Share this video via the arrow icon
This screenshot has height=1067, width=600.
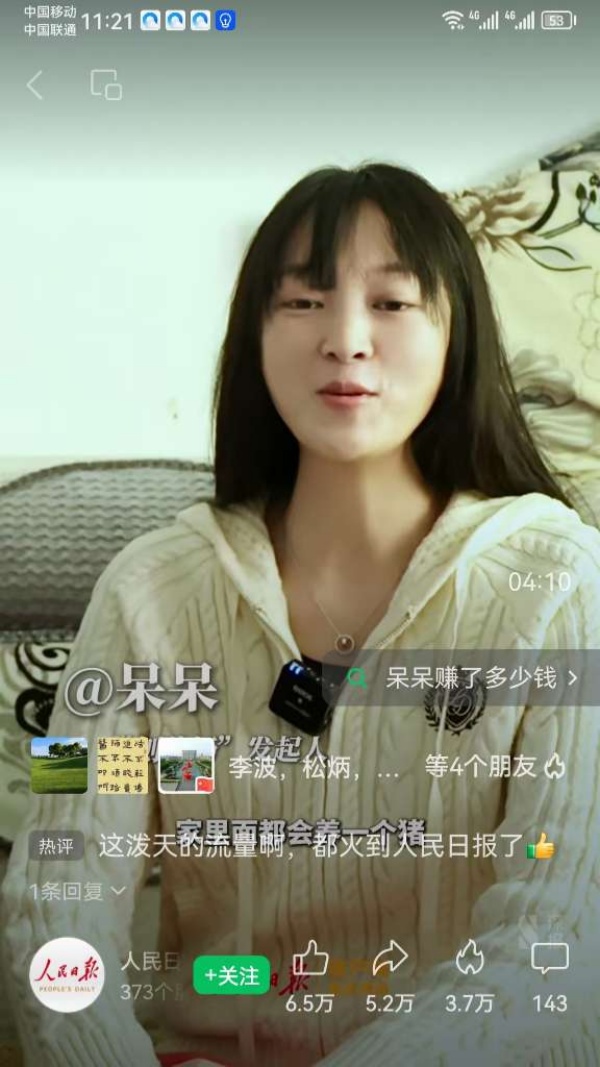390,960
